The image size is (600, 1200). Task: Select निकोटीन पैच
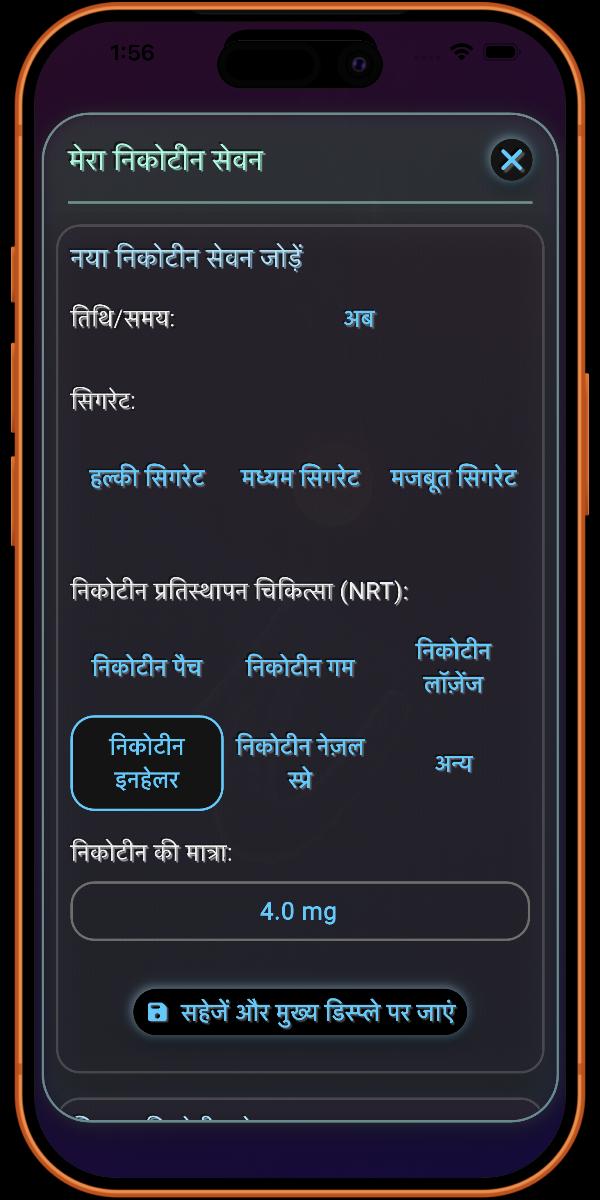[x=147, y=667]
